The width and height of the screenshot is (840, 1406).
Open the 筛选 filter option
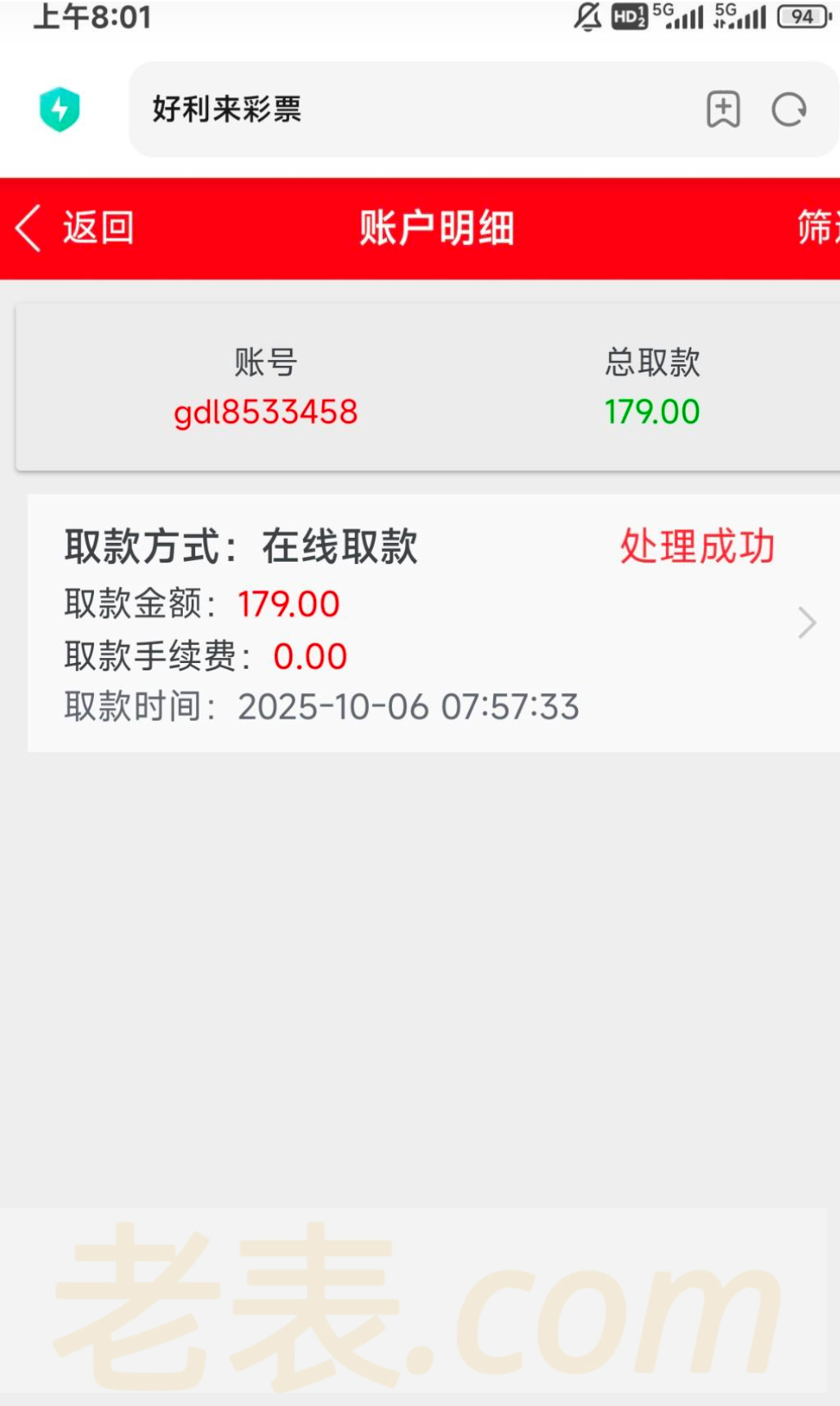pos(817,228)
